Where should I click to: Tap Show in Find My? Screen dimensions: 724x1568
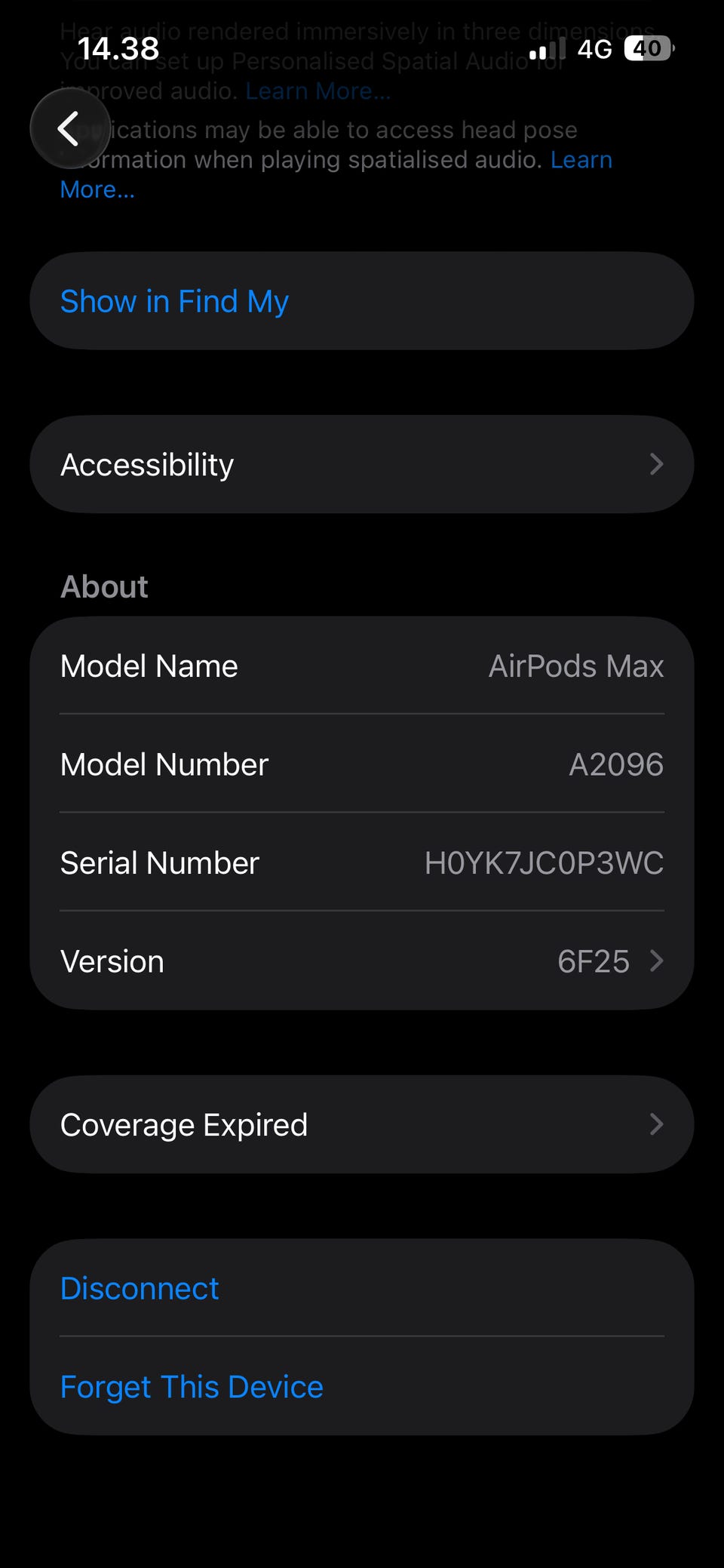click(175, 301)
